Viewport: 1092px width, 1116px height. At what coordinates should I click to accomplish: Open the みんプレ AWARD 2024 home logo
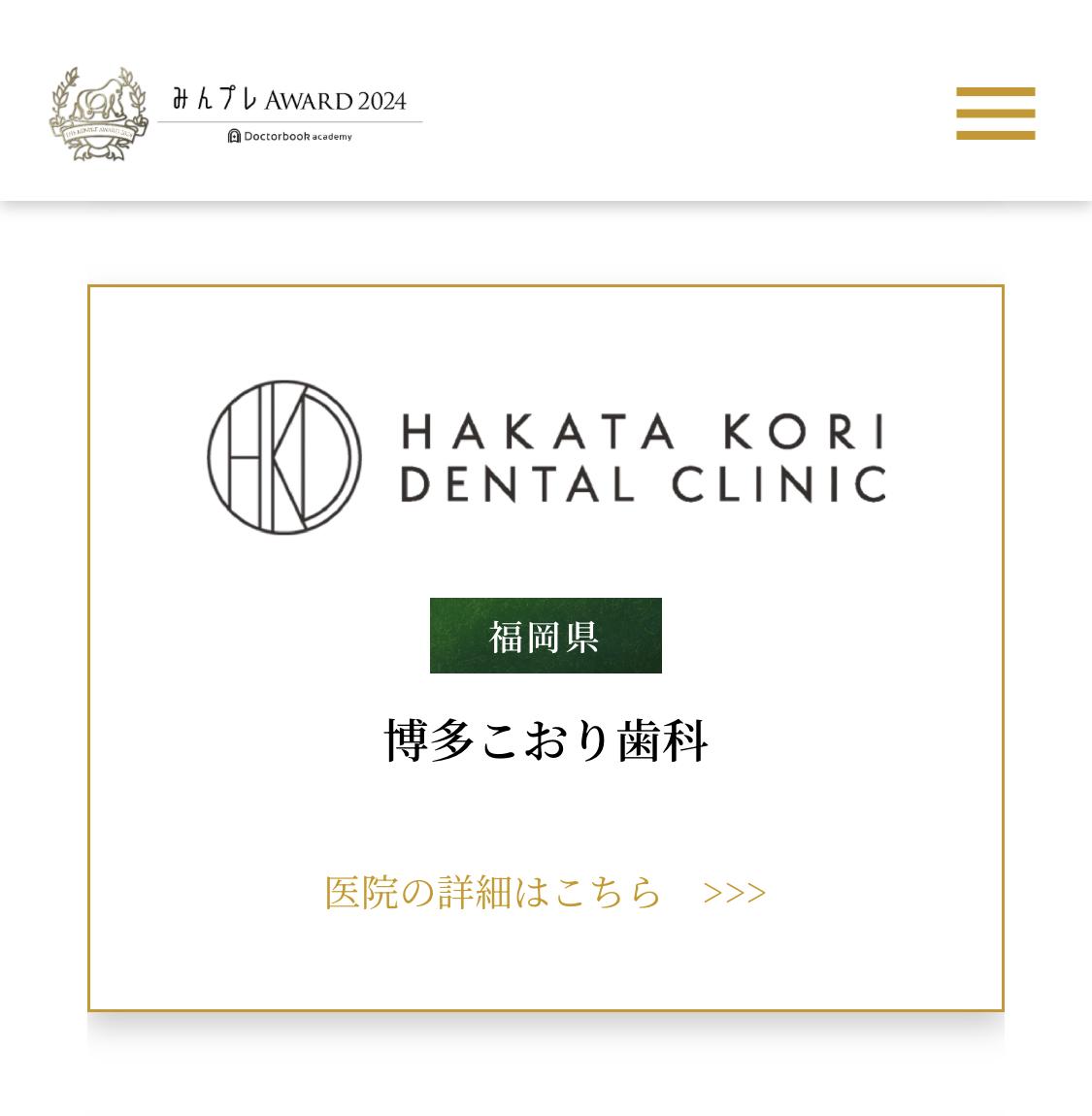pyautogui.click(x=236, y=113)
